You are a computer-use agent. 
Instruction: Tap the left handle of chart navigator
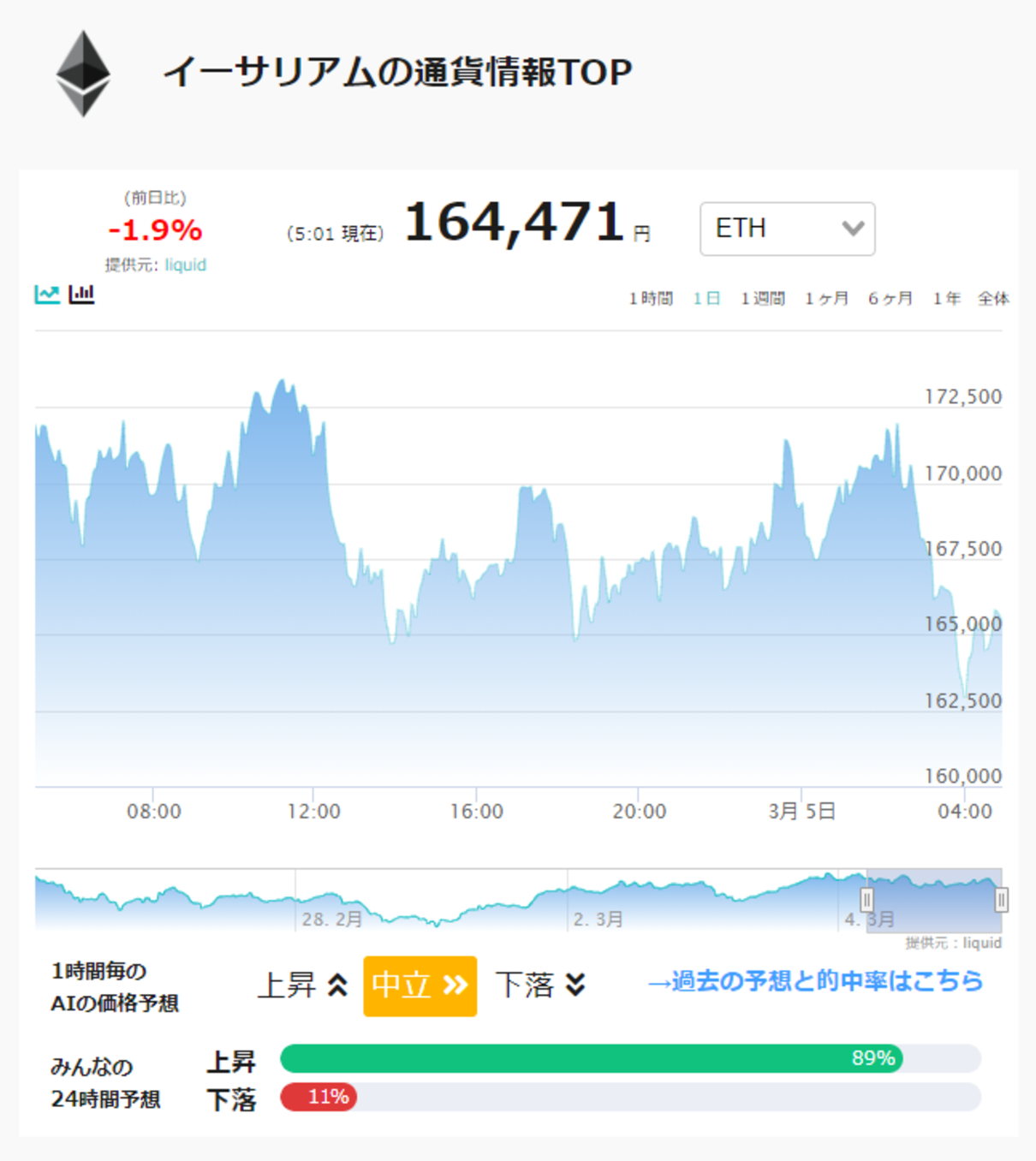point(866,900)
